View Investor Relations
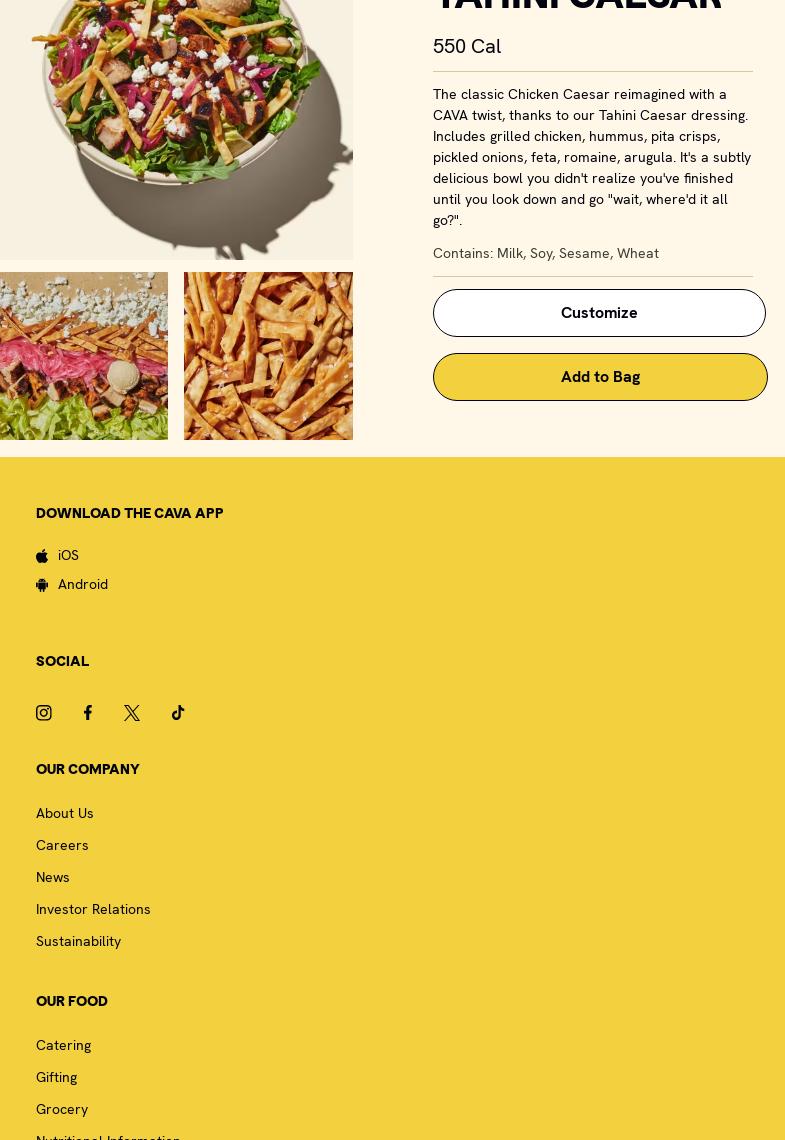 coord(93,910)
